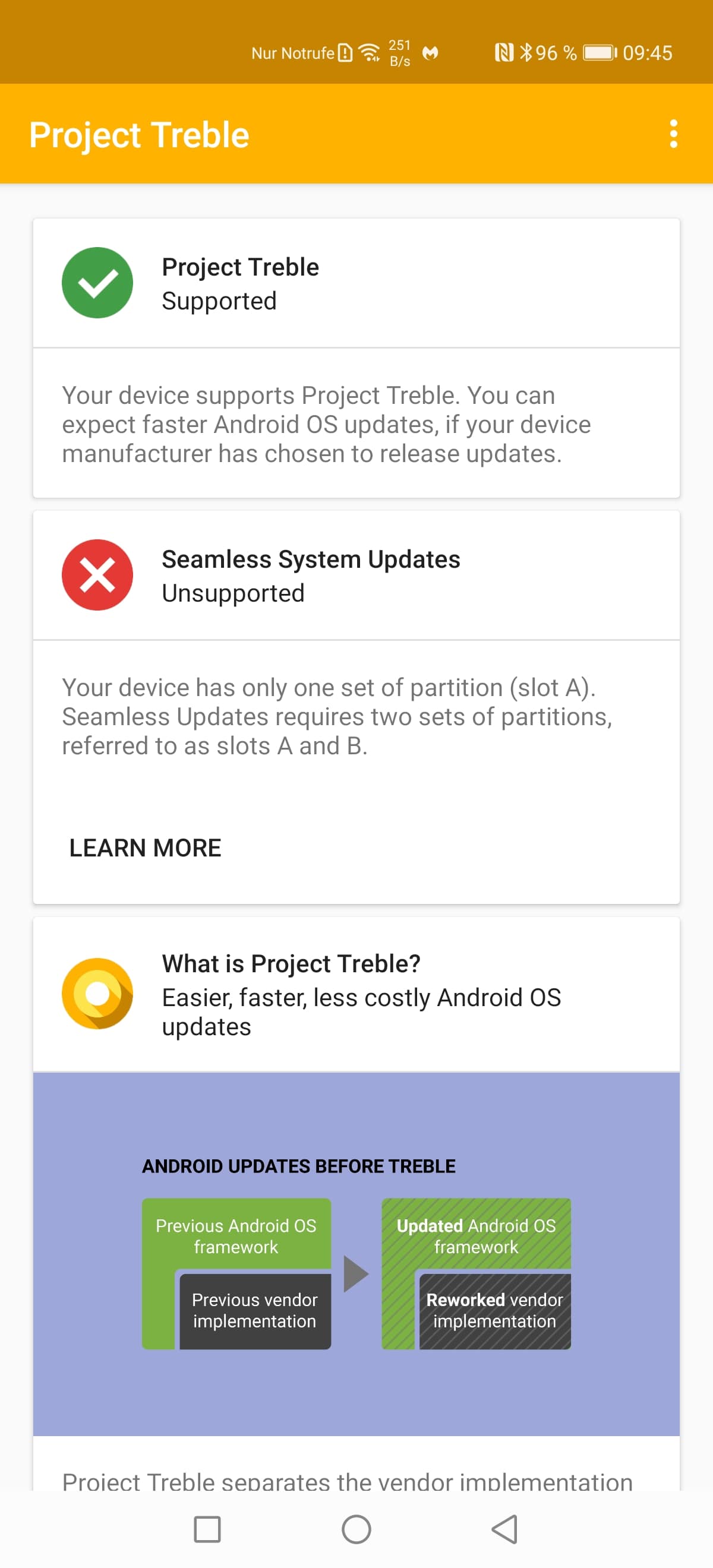This screenshot has height=1568, width=713.
Task: Tap the LEARN MORE button
Action: click(145, 848)
